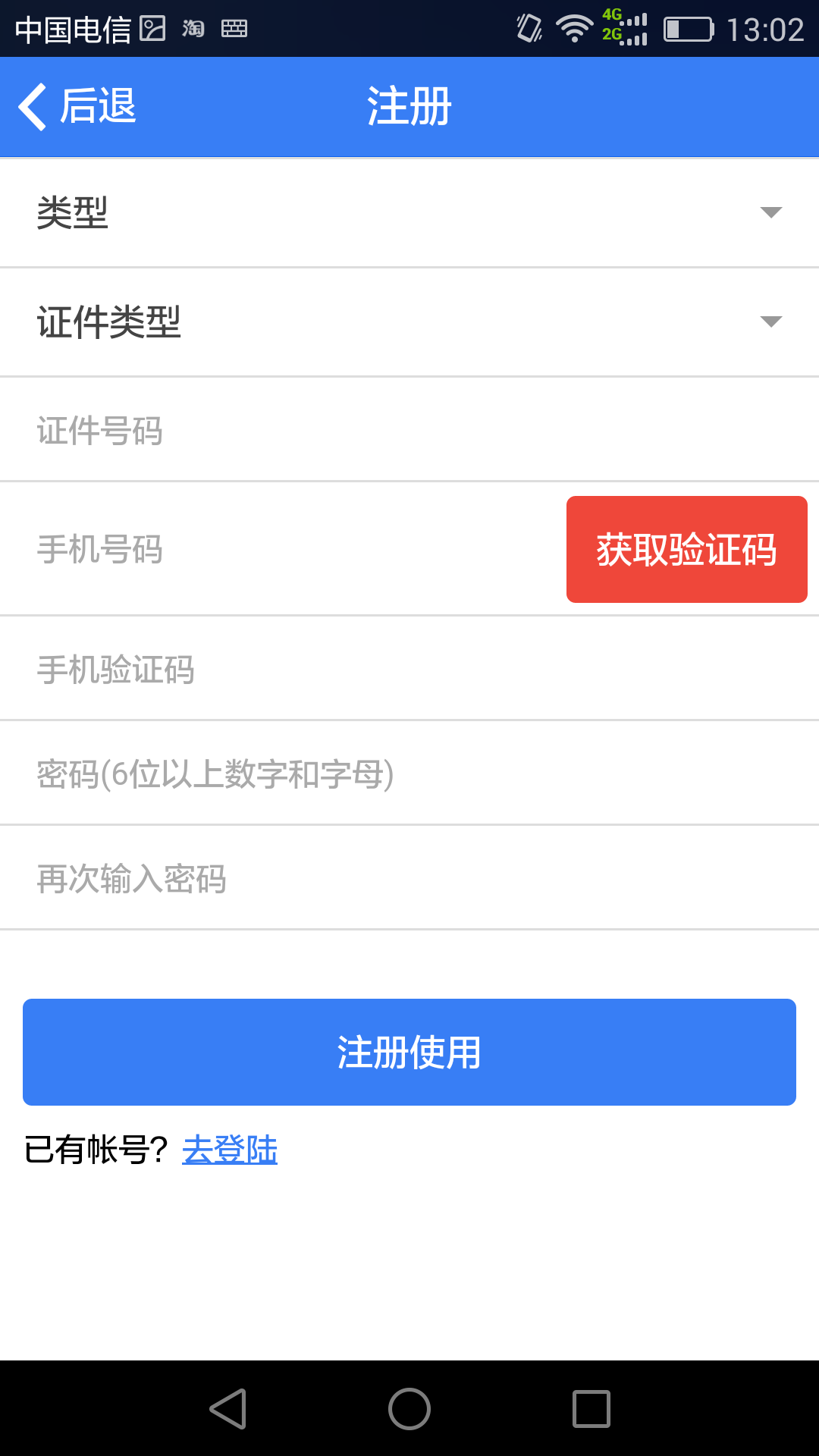This screenshot has width=819, height=1456.
Task: Focus the 密码 password field
Action: click(409, 773)
